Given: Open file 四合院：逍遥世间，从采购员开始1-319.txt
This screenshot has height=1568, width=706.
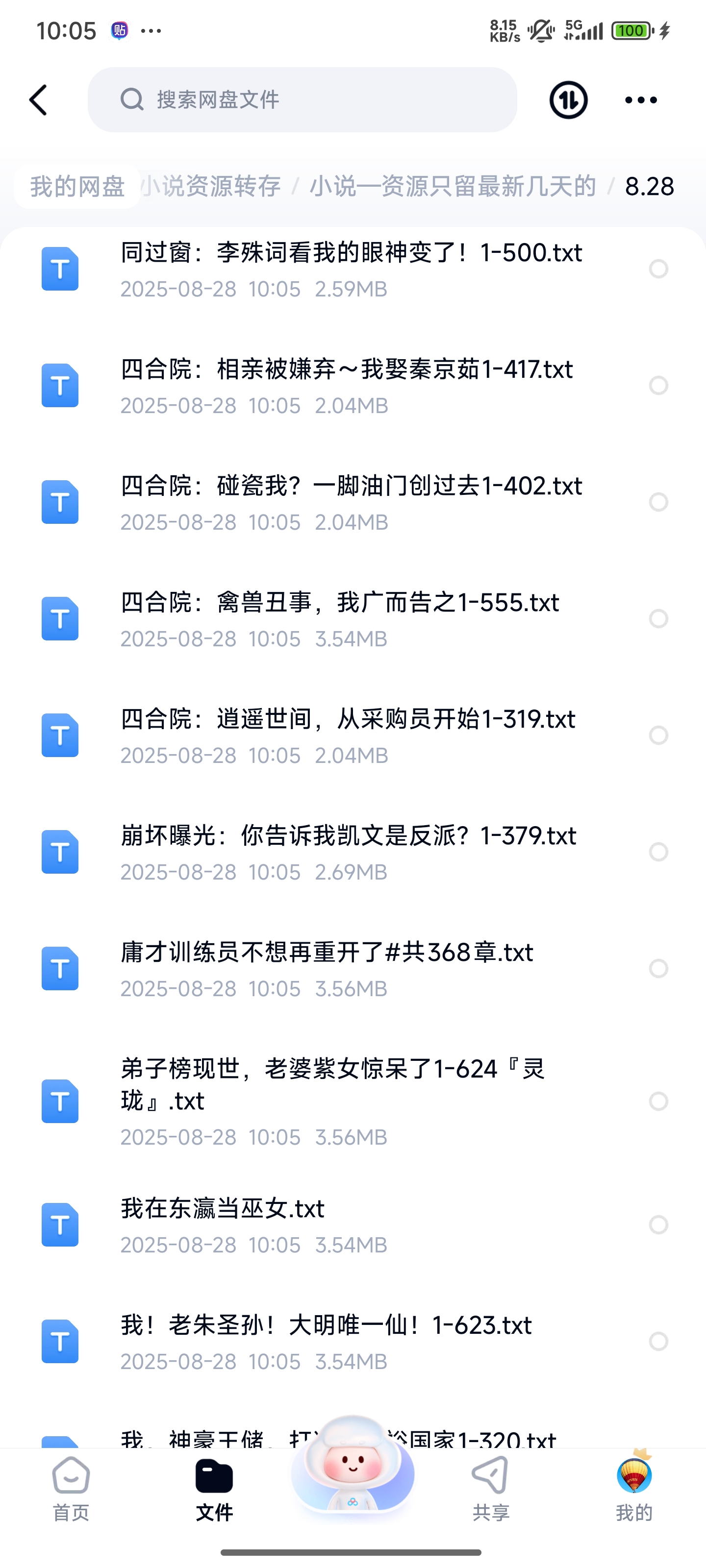Looking at the screenshot, I should click(x=348, y=735).
